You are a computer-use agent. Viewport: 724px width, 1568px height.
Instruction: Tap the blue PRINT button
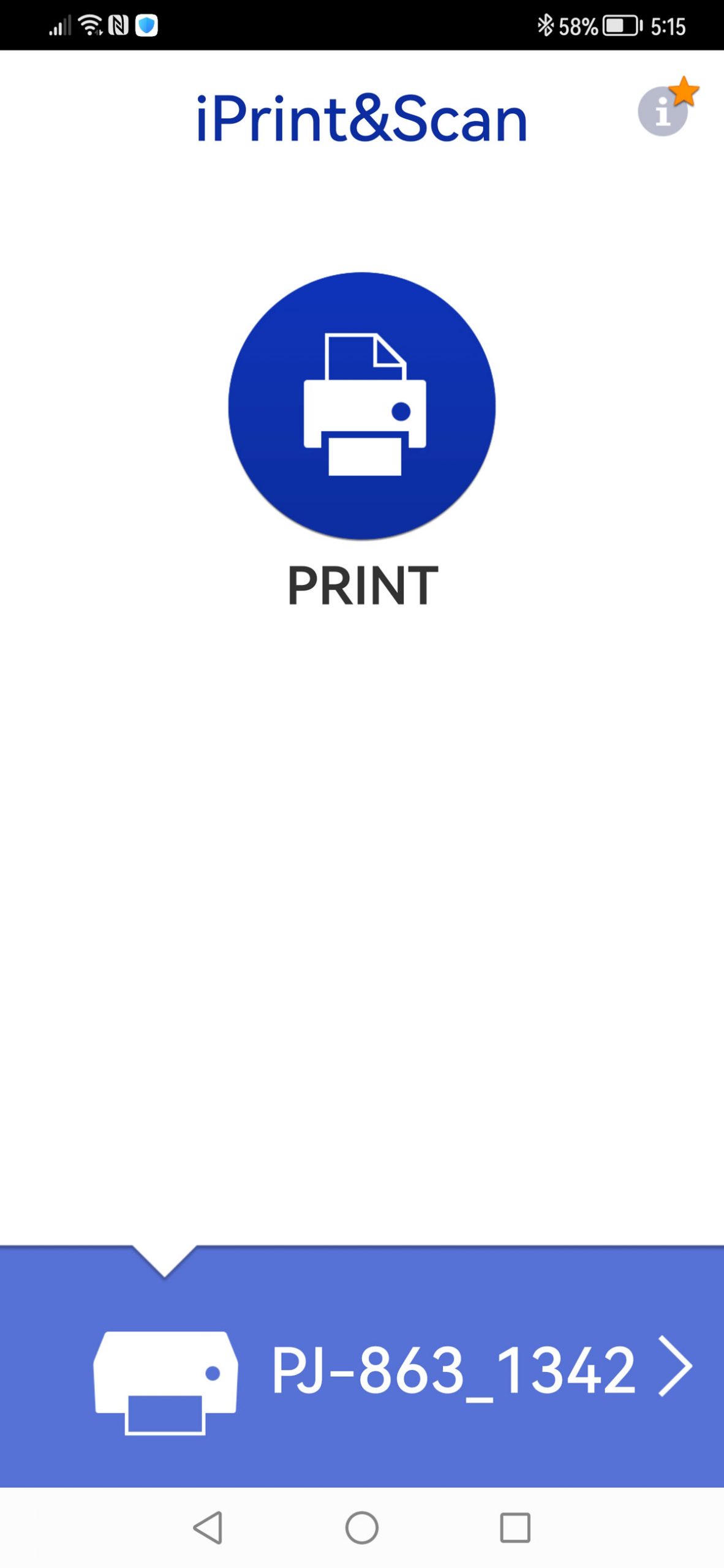[362, 405]
